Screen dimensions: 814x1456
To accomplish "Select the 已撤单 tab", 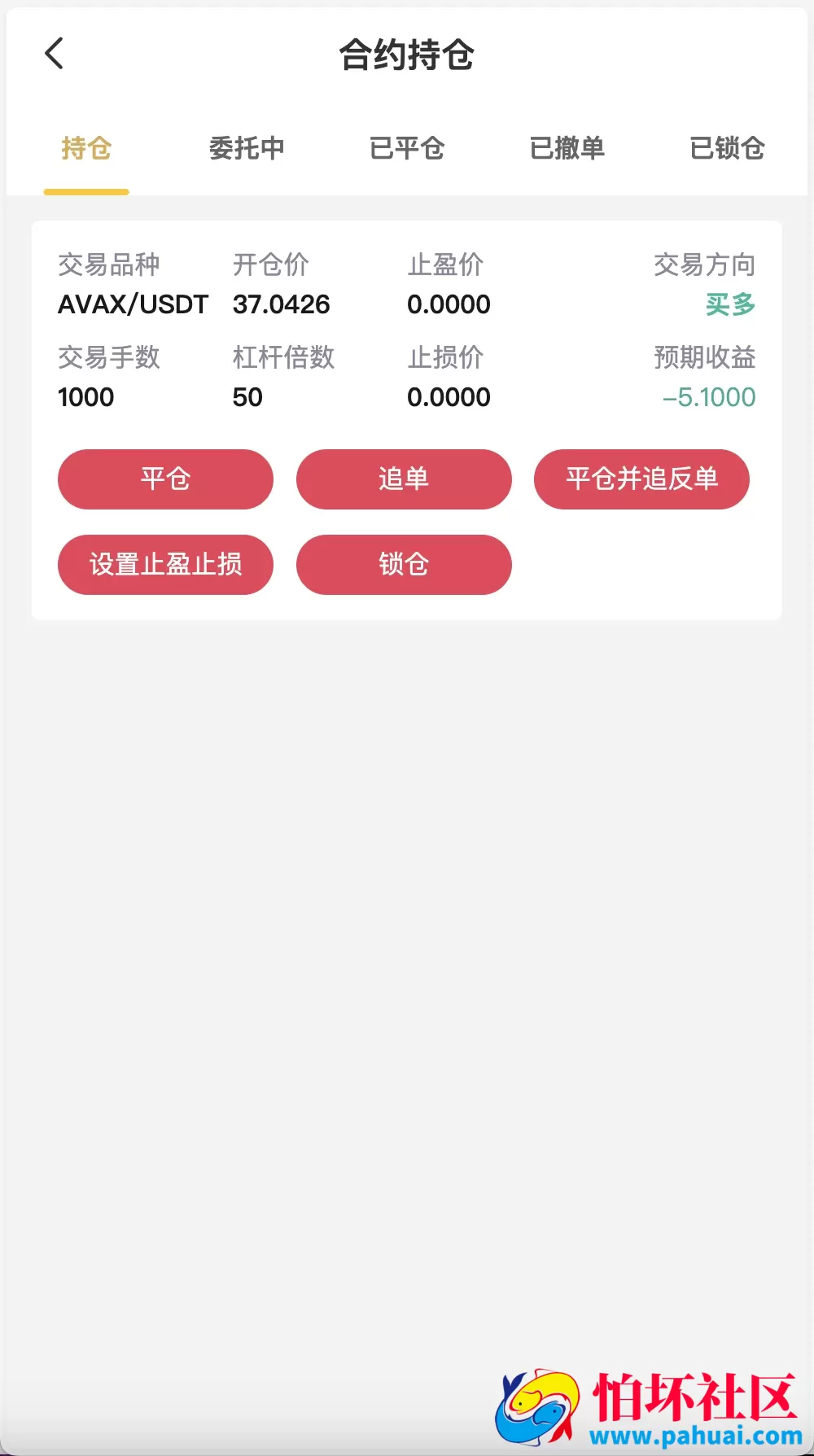I will coord(567,149).
